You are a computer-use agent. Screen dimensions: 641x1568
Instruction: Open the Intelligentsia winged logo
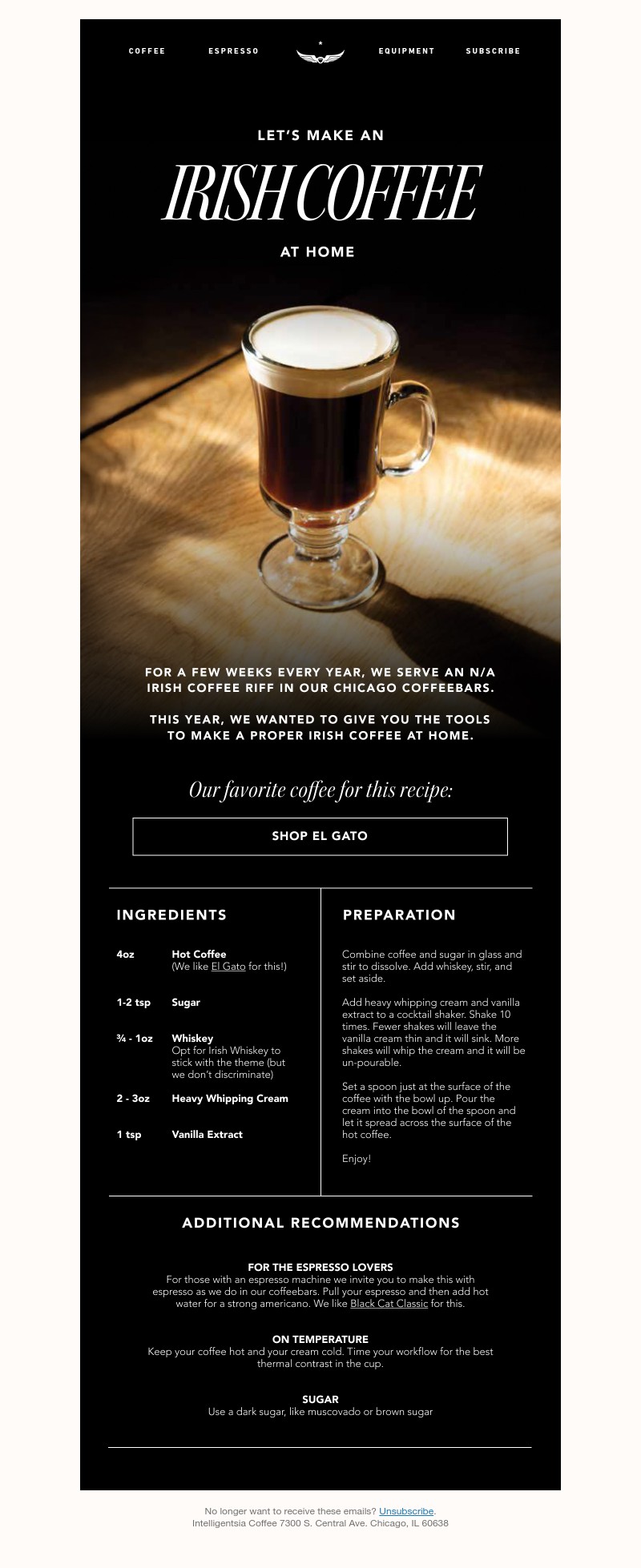320,54
